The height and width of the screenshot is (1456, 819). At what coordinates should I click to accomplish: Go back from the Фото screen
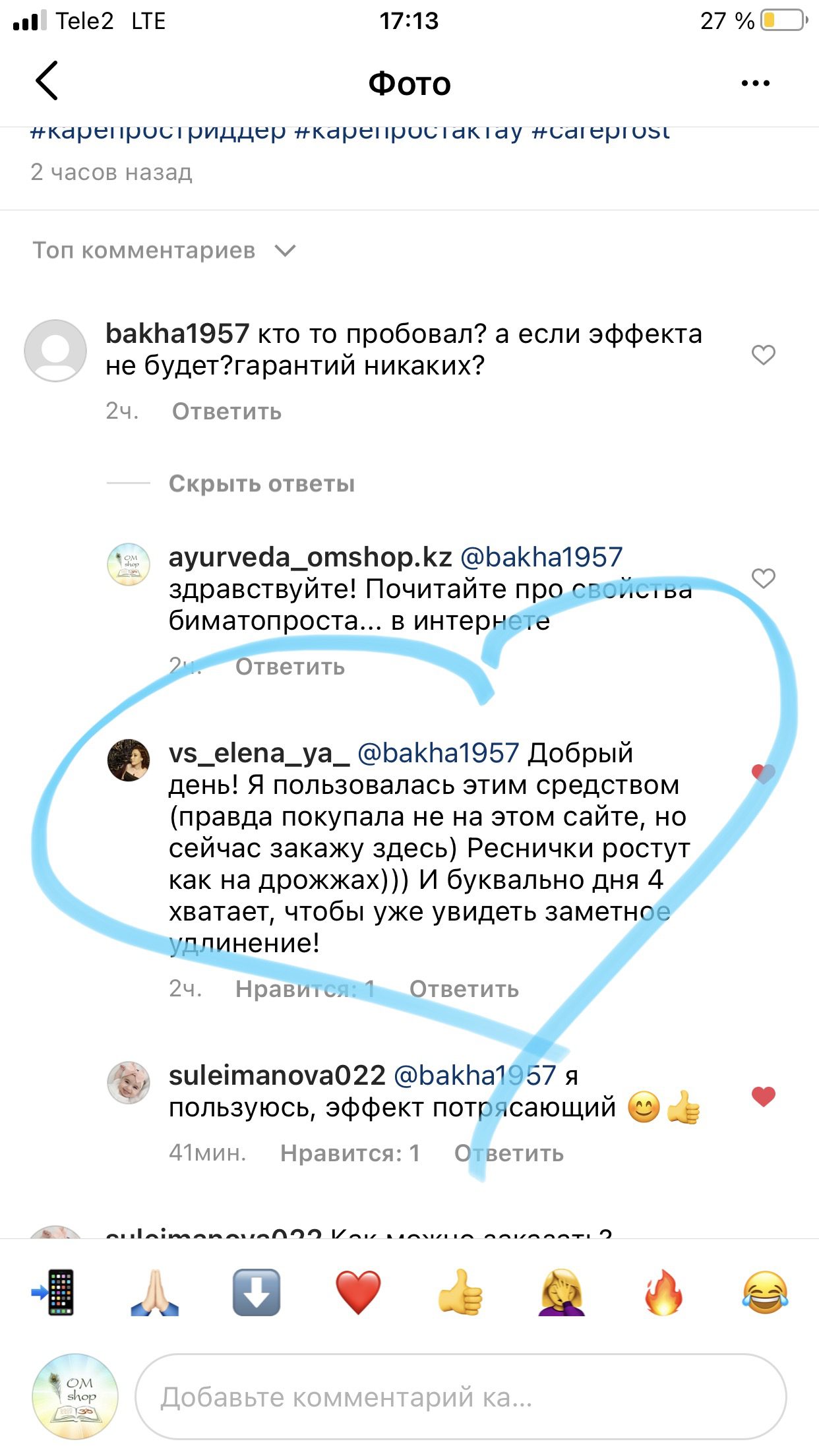coord(47,82)
